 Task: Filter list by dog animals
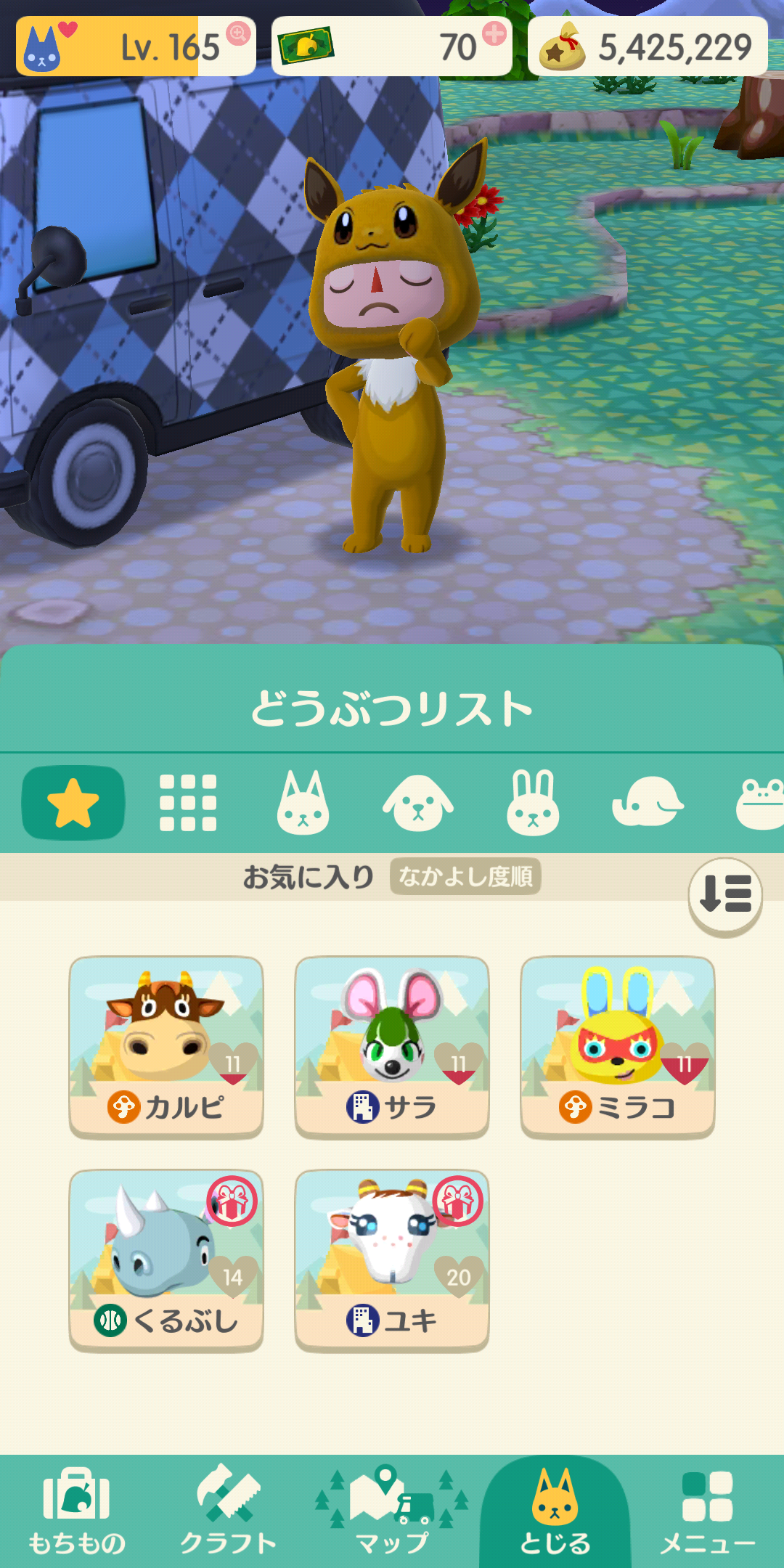418,803
